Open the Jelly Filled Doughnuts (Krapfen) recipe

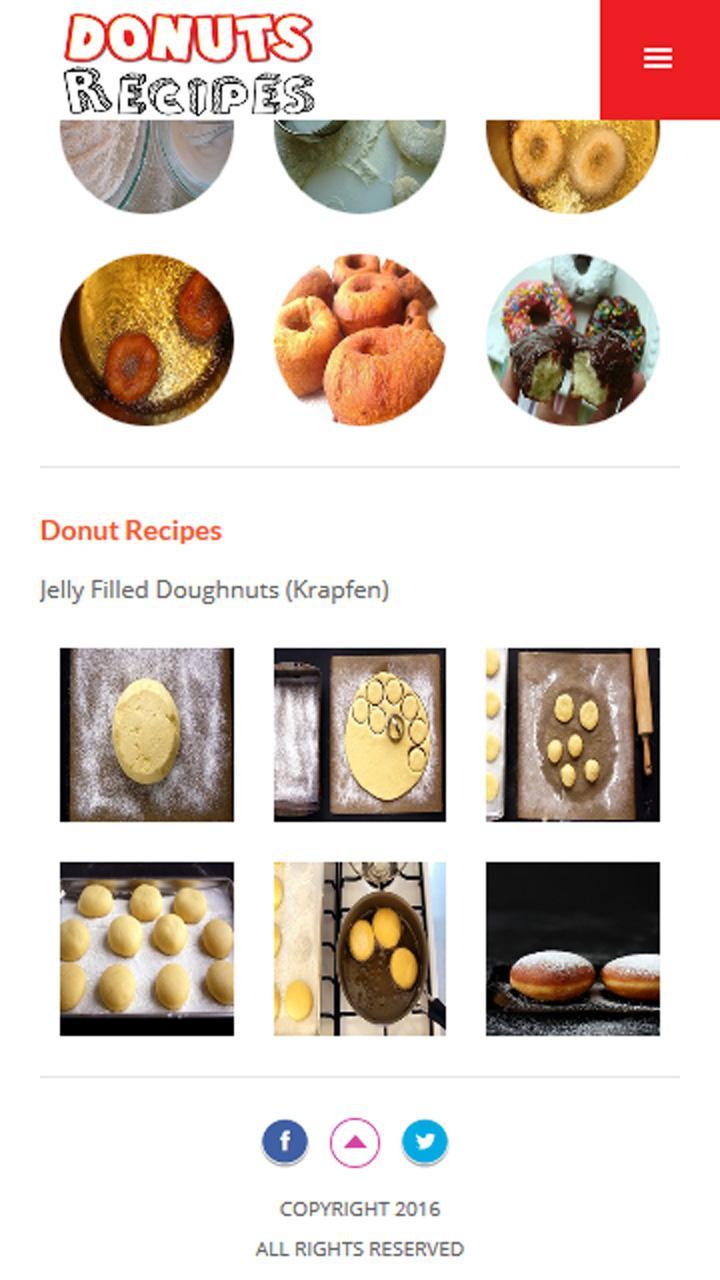(216, 590)
